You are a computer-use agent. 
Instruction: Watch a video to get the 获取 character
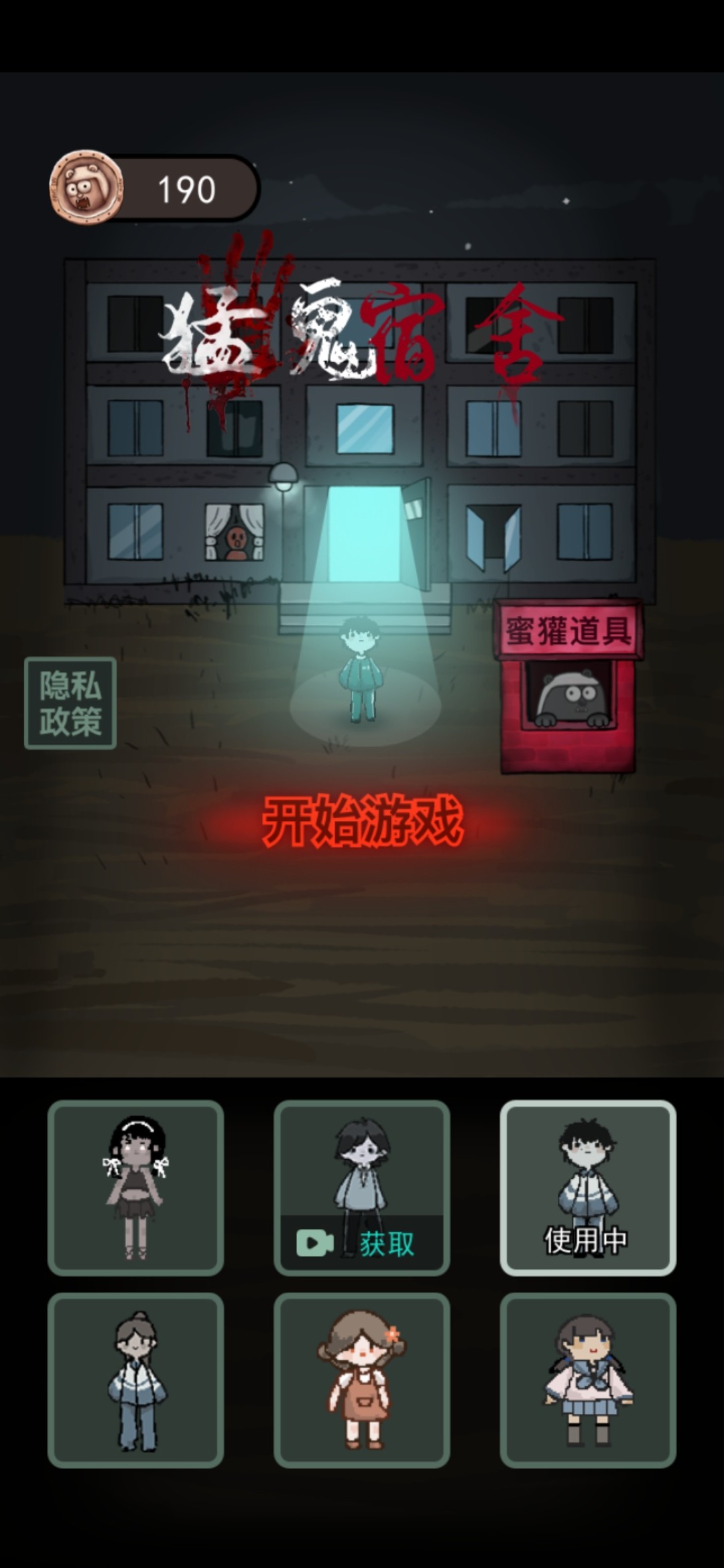[x=362, y=1187]
